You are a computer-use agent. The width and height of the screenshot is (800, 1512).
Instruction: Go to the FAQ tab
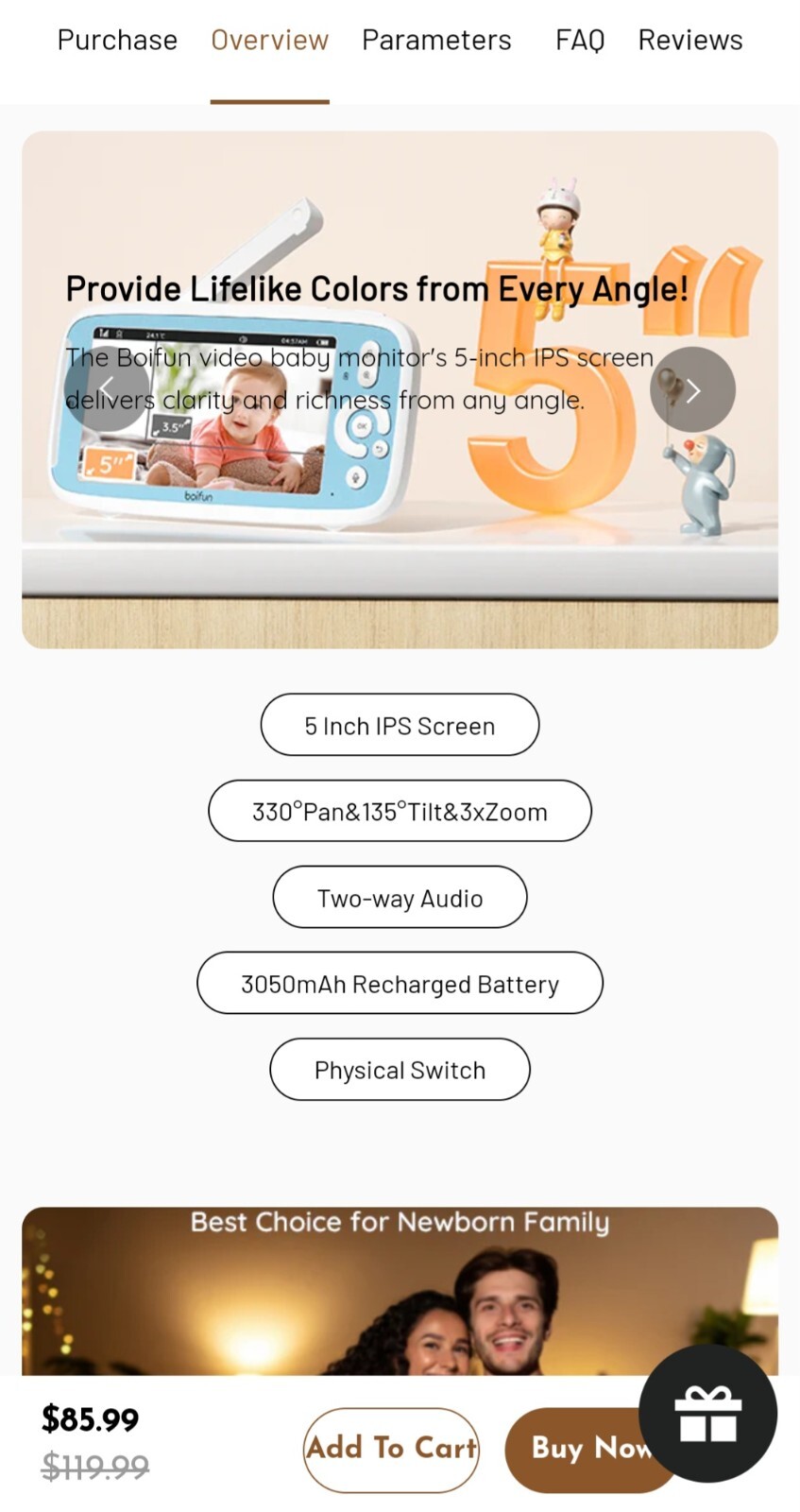pos(579,40)
